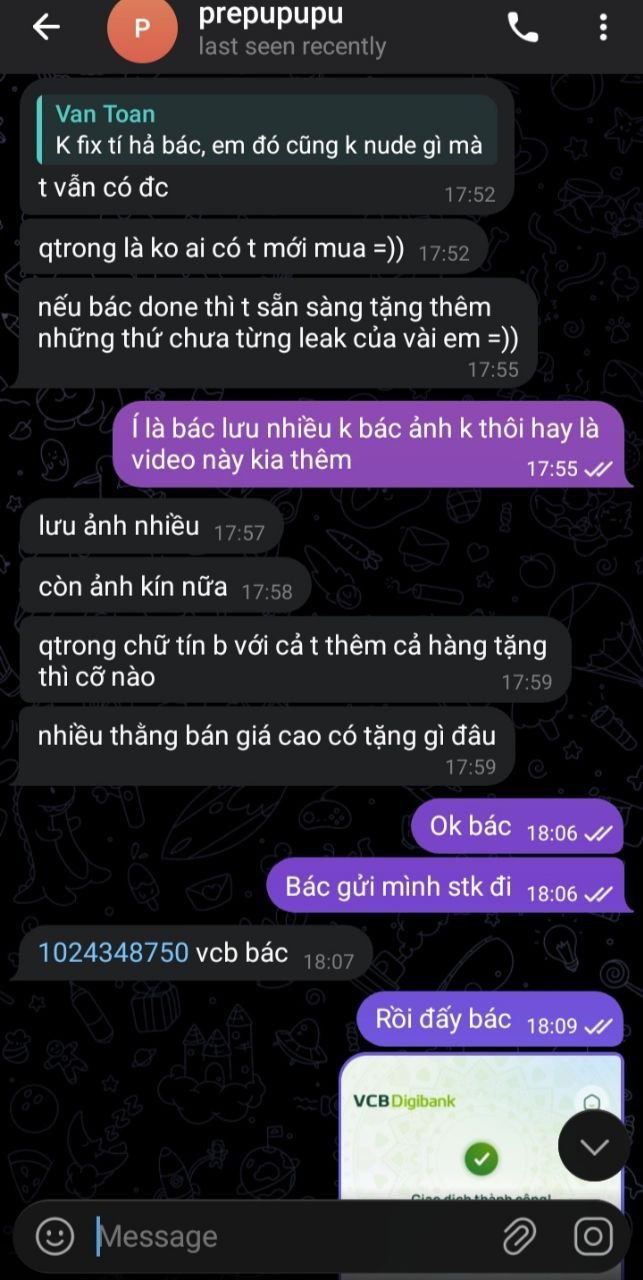Open prepupupu's profile from the header

[x=270, y=30]
